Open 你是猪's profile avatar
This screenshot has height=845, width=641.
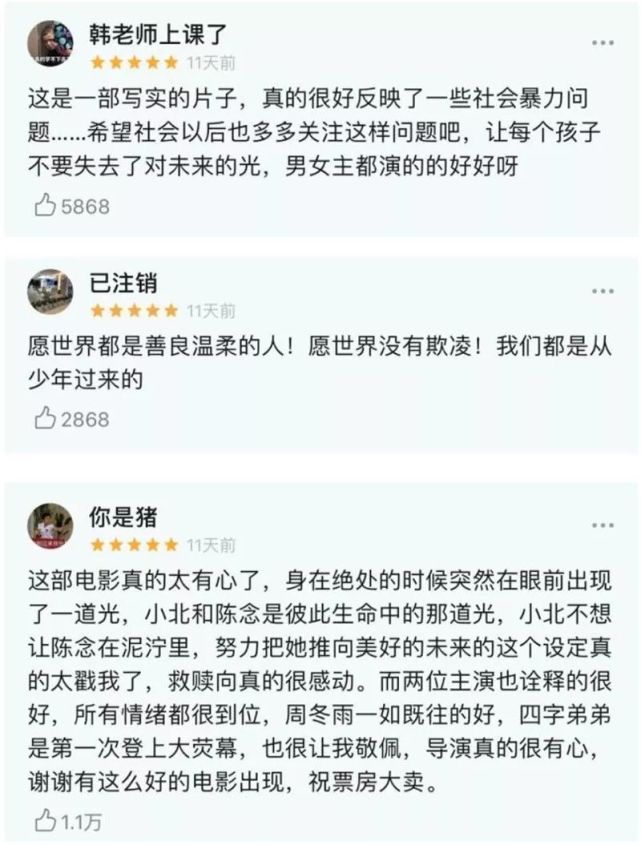(x=50, y=527)
